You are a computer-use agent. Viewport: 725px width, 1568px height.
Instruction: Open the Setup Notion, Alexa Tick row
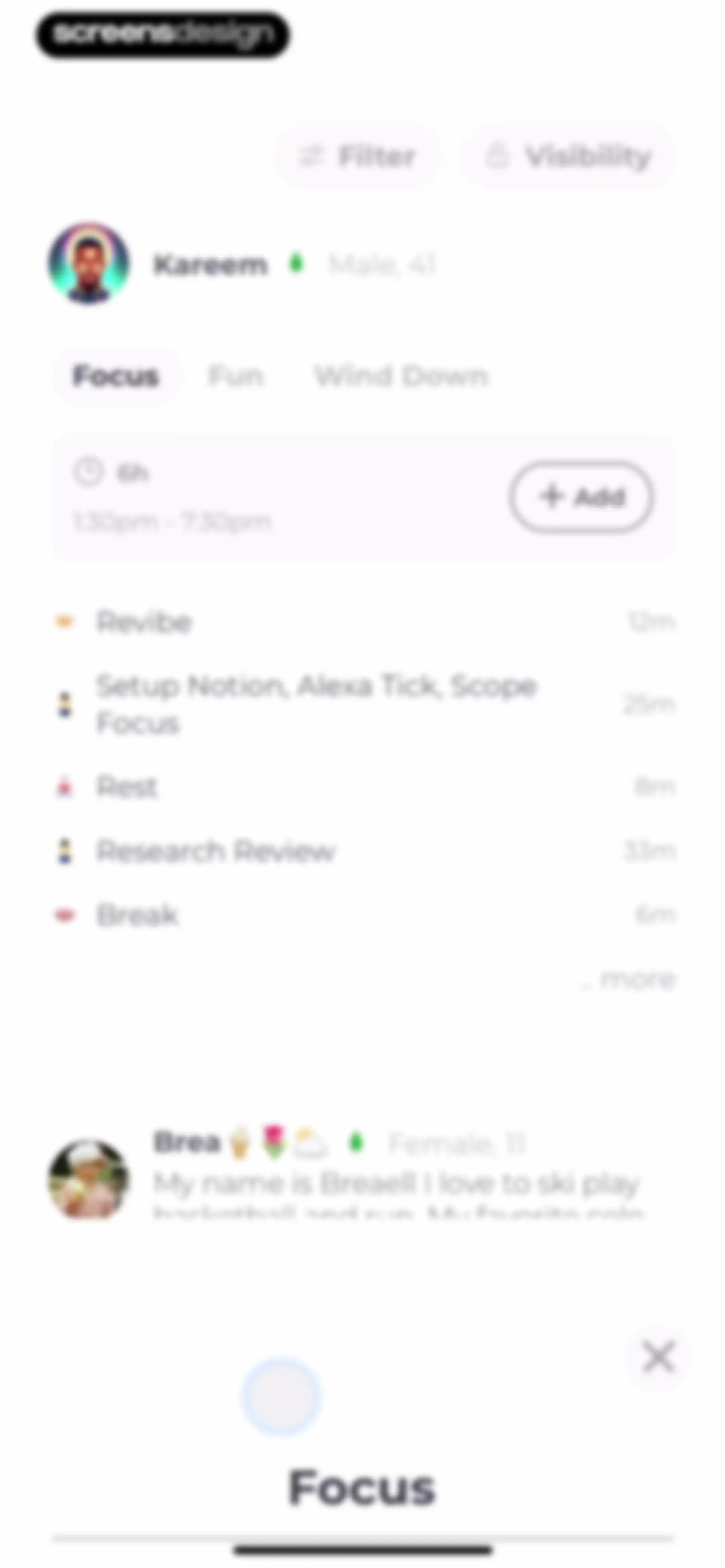pyautogui.click(x=365, y=704)
